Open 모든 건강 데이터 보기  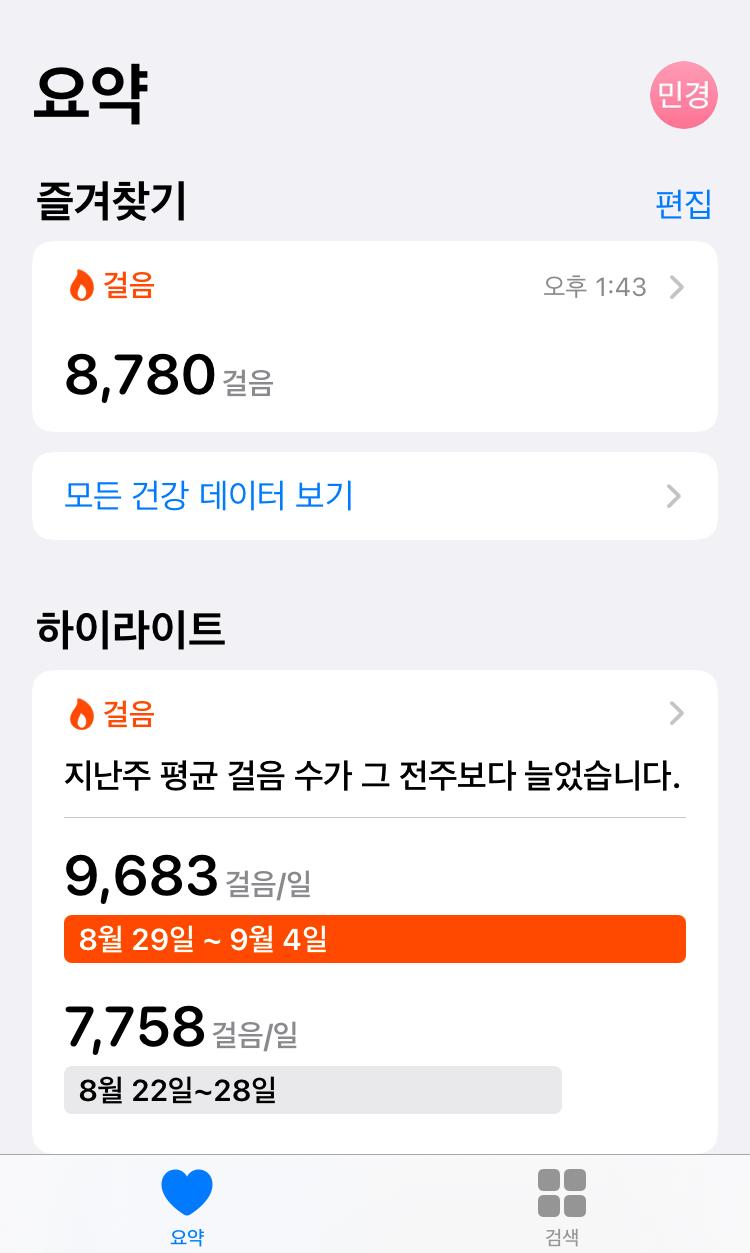coord(374,496)
